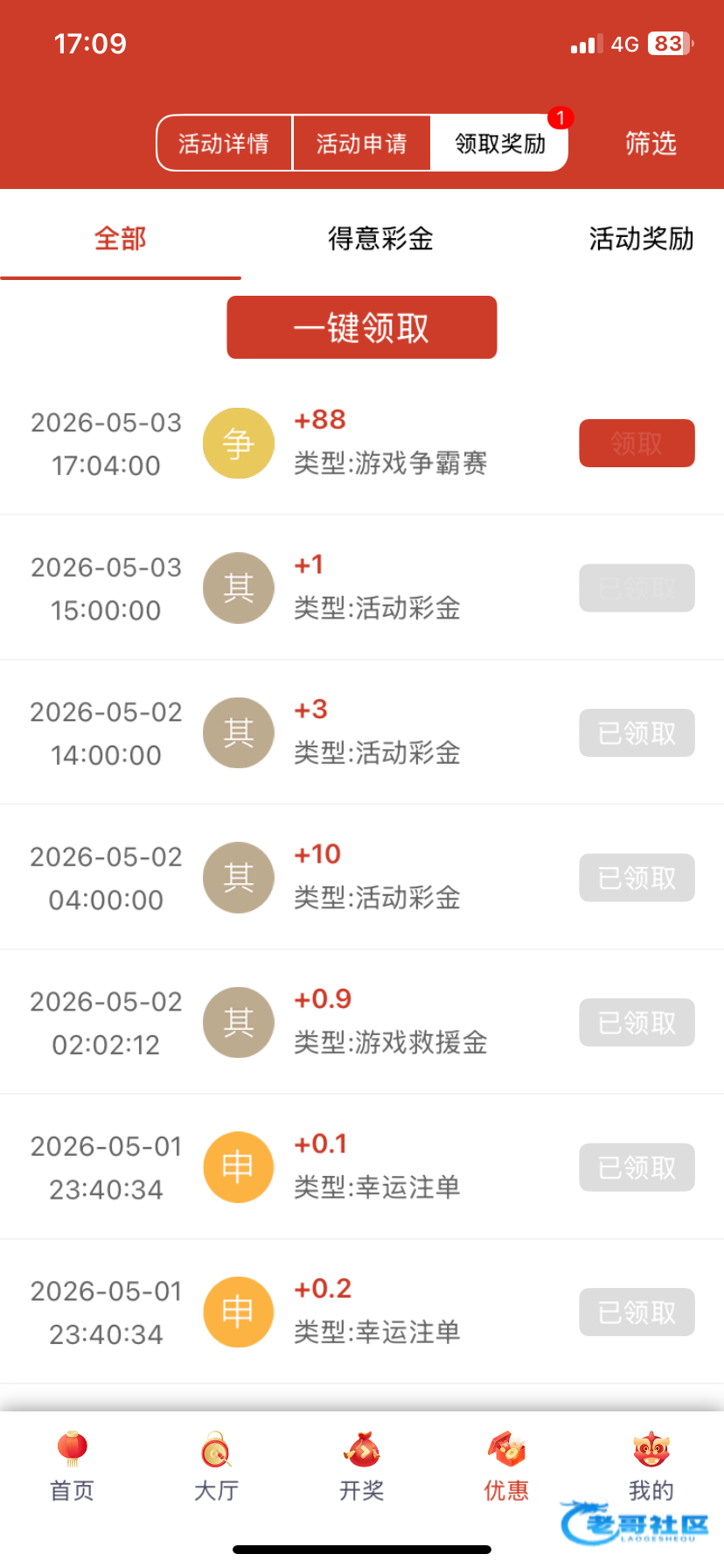Viewport: 724px width, 1568px height.
Task: Select the 领取奖励 segment
Action: tap(499, 143)
